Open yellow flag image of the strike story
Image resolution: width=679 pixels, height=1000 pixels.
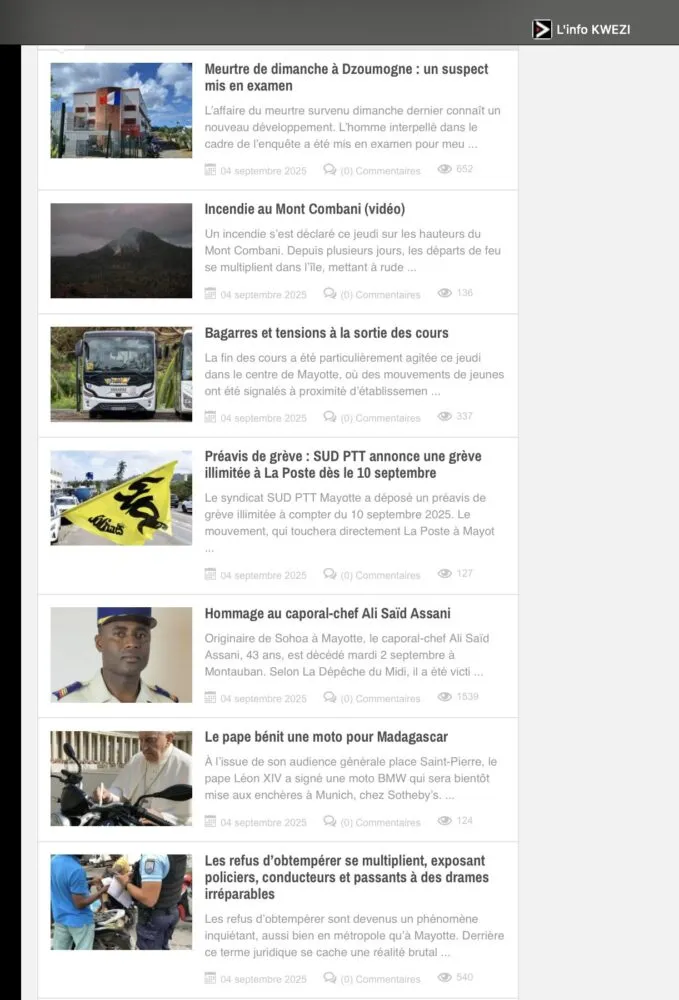click(121, 497)
